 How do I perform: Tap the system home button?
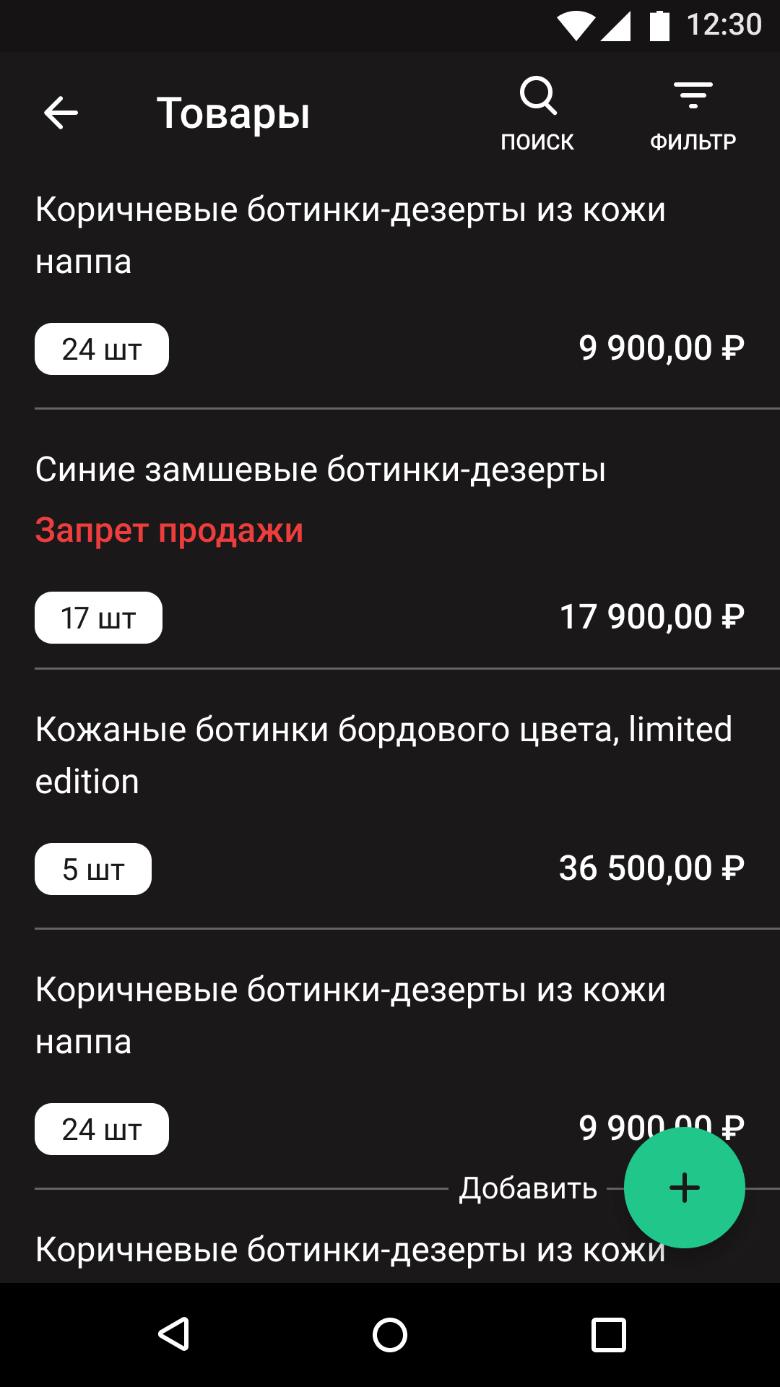point(389,1334)
